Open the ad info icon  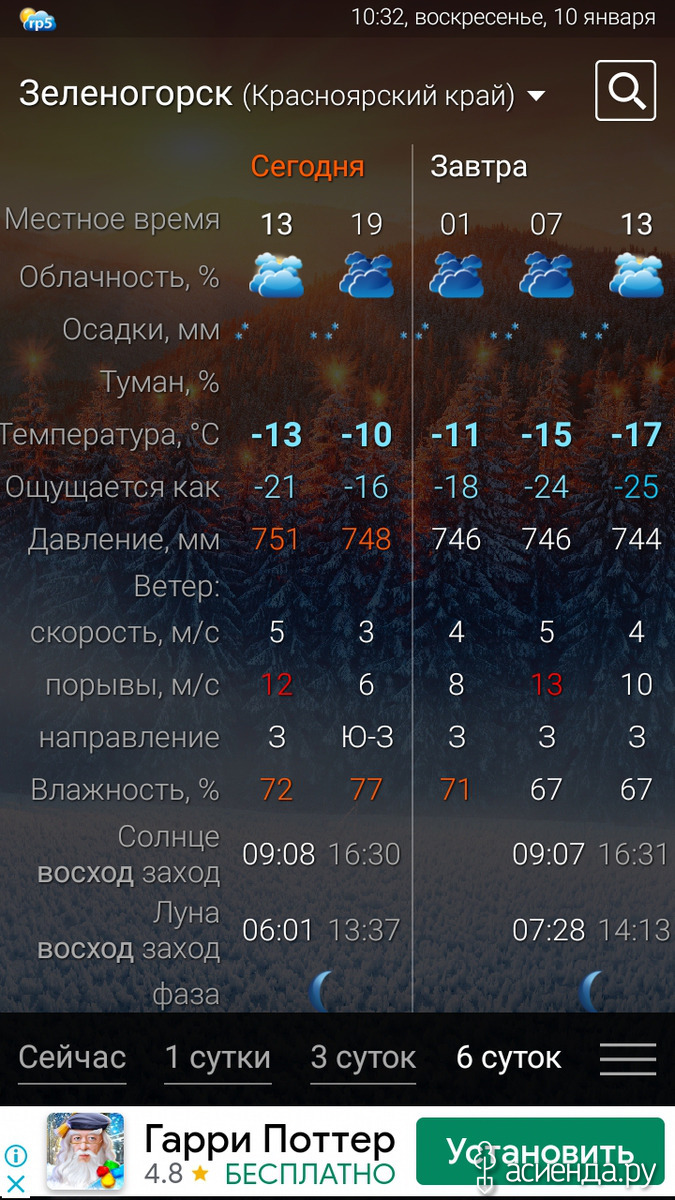(x=15, y=1156)
